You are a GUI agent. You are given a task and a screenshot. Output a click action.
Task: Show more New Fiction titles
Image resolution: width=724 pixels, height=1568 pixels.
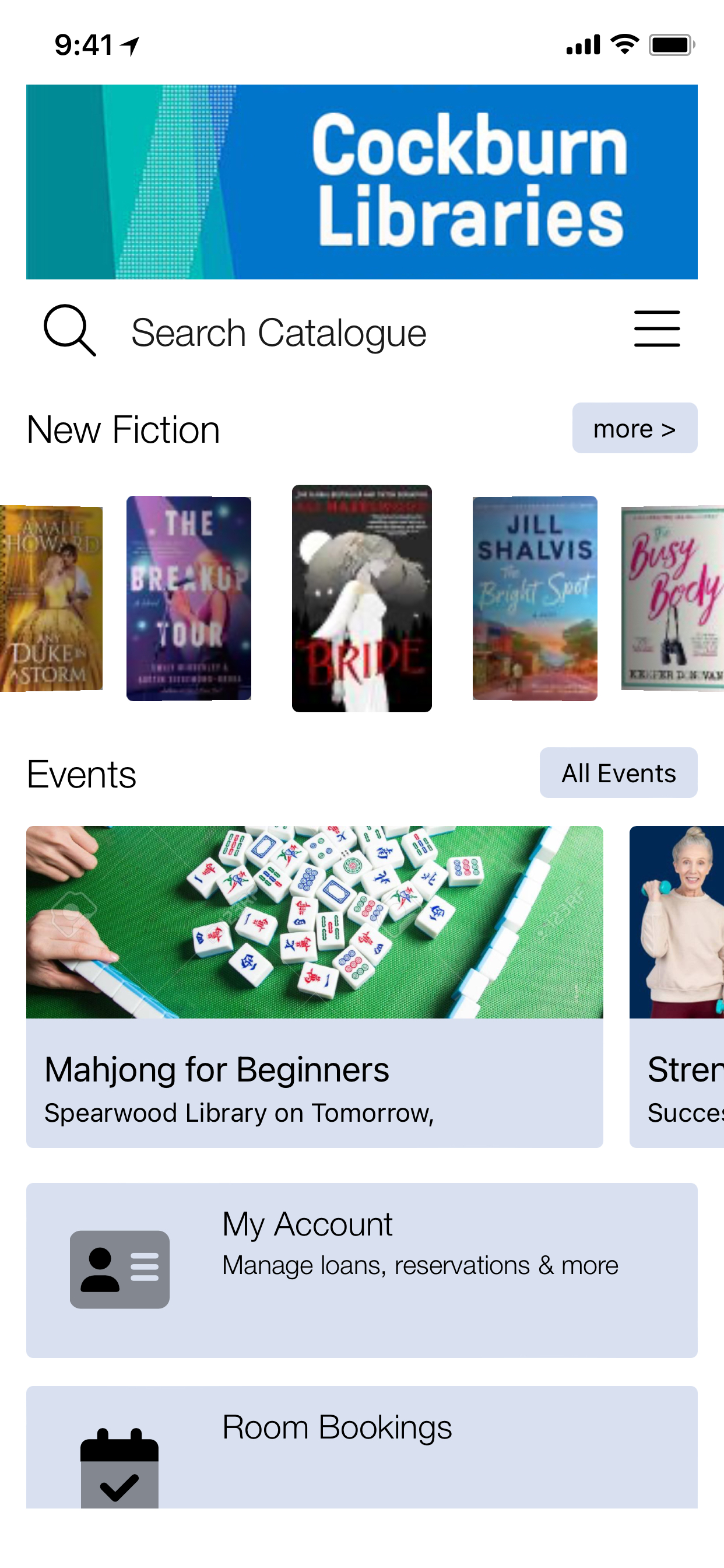coord(634,429)
